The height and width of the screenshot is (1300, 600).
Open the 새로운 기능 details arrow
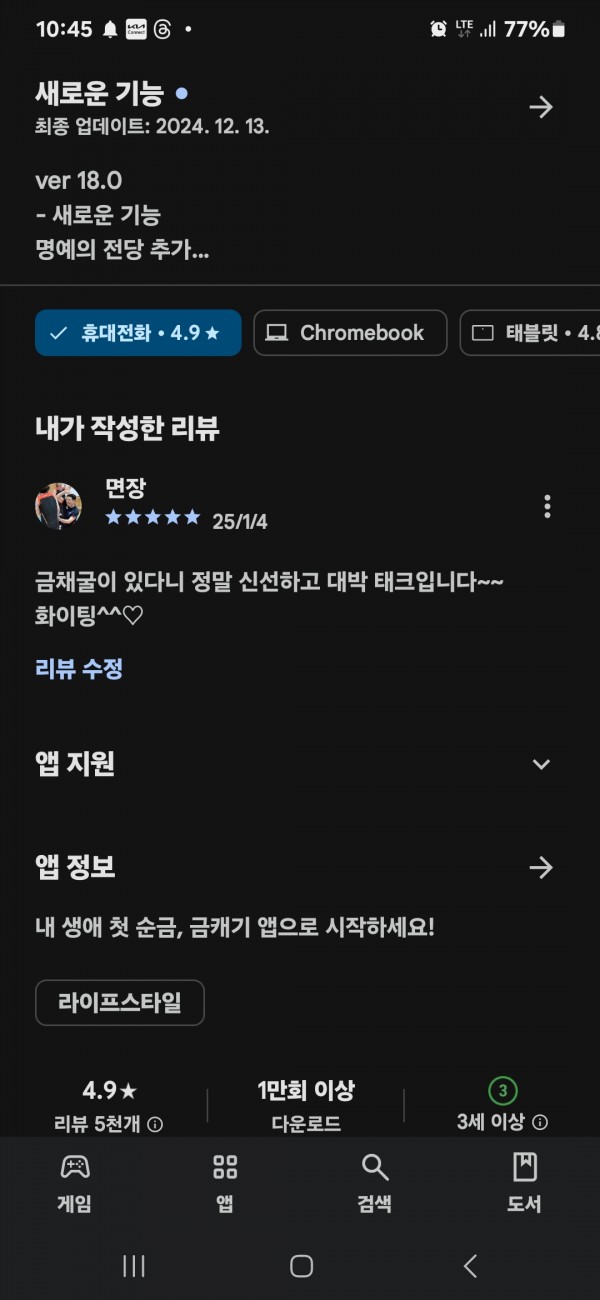click(541, 107)
